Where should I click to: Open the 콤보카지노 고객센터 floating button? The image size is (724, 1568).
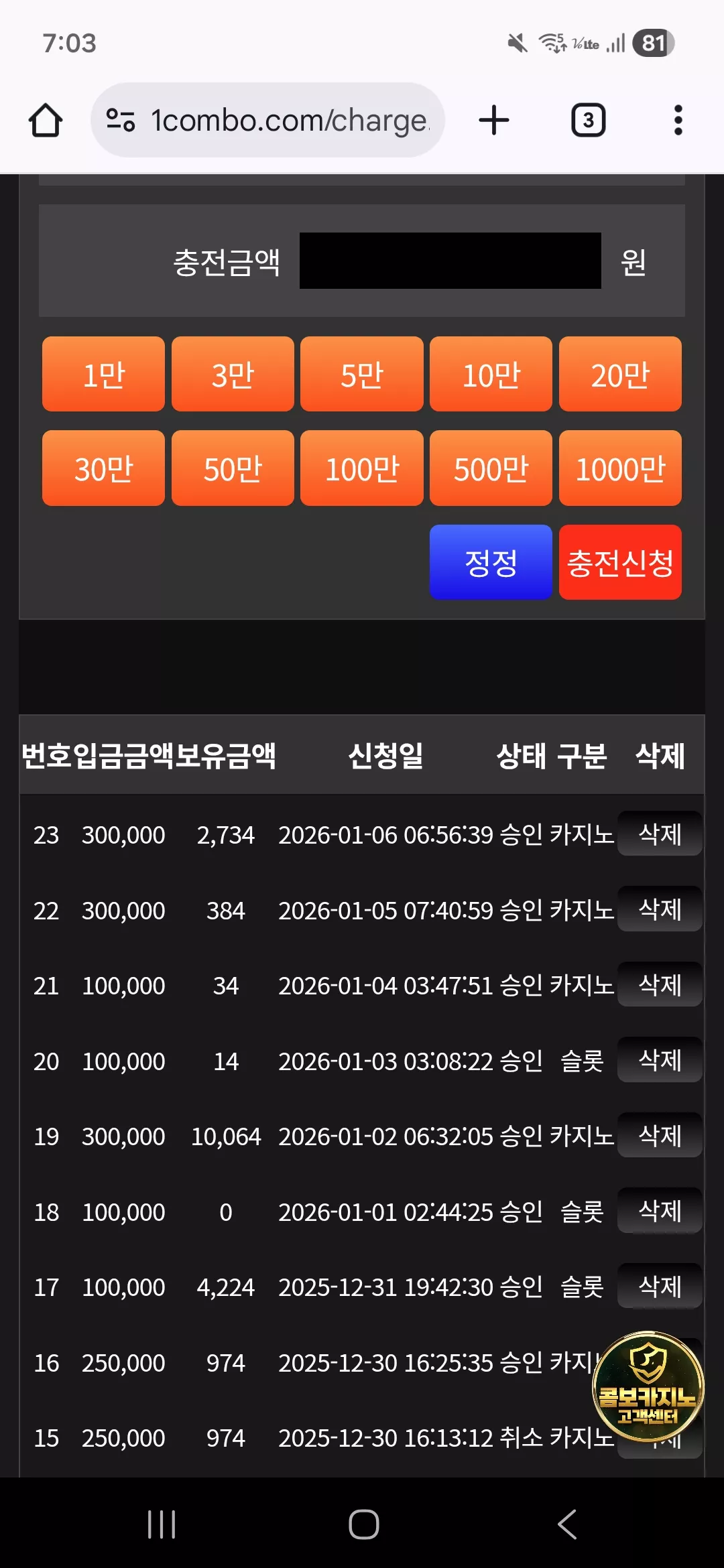[x=648, y=1386]
